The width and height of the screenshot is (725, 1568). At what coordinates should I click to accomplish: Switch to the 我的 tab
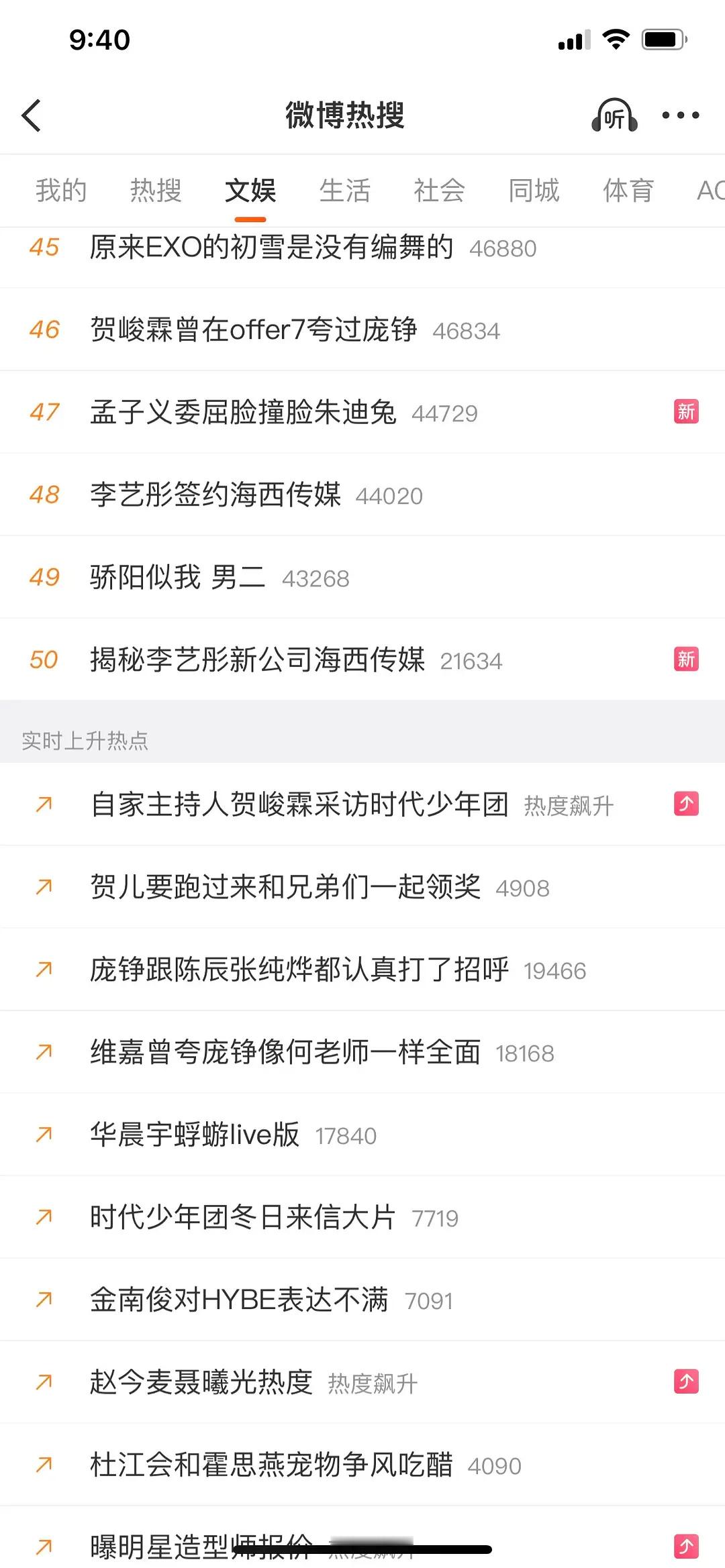[x=60, y=191]
